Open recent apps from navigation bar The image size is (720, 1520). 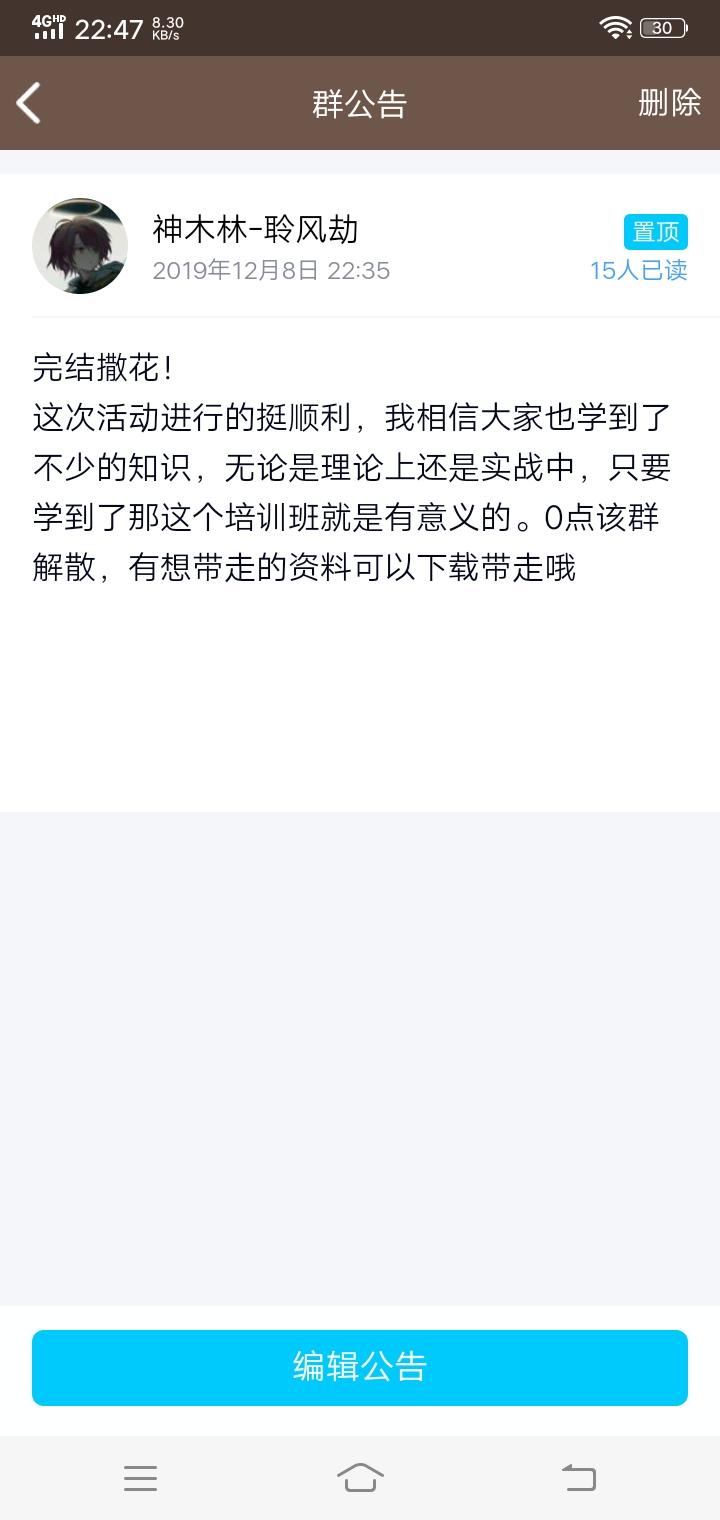[140, 1478]
